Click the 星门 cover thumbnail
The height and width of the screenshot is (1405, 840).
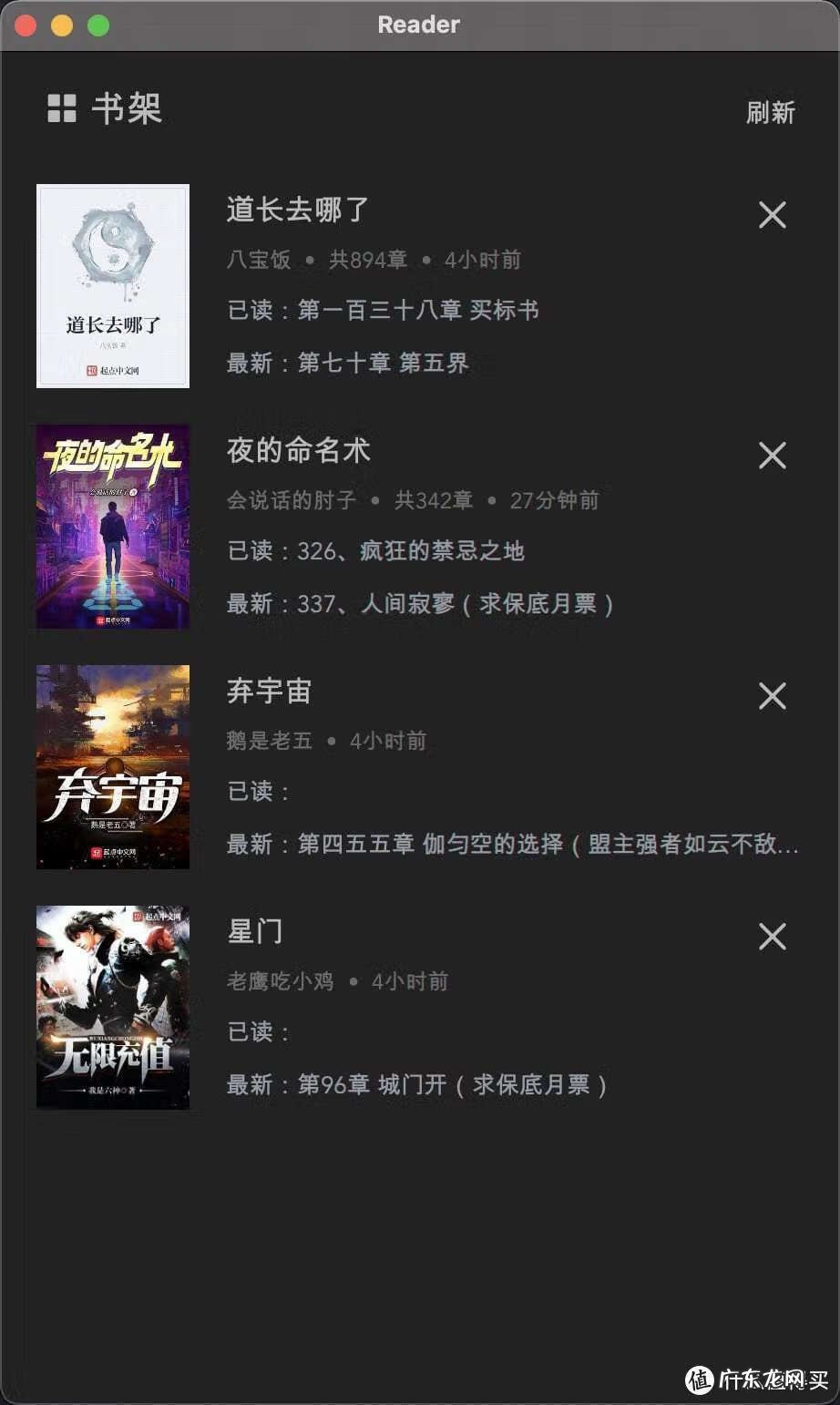(x=112, y=1007)
